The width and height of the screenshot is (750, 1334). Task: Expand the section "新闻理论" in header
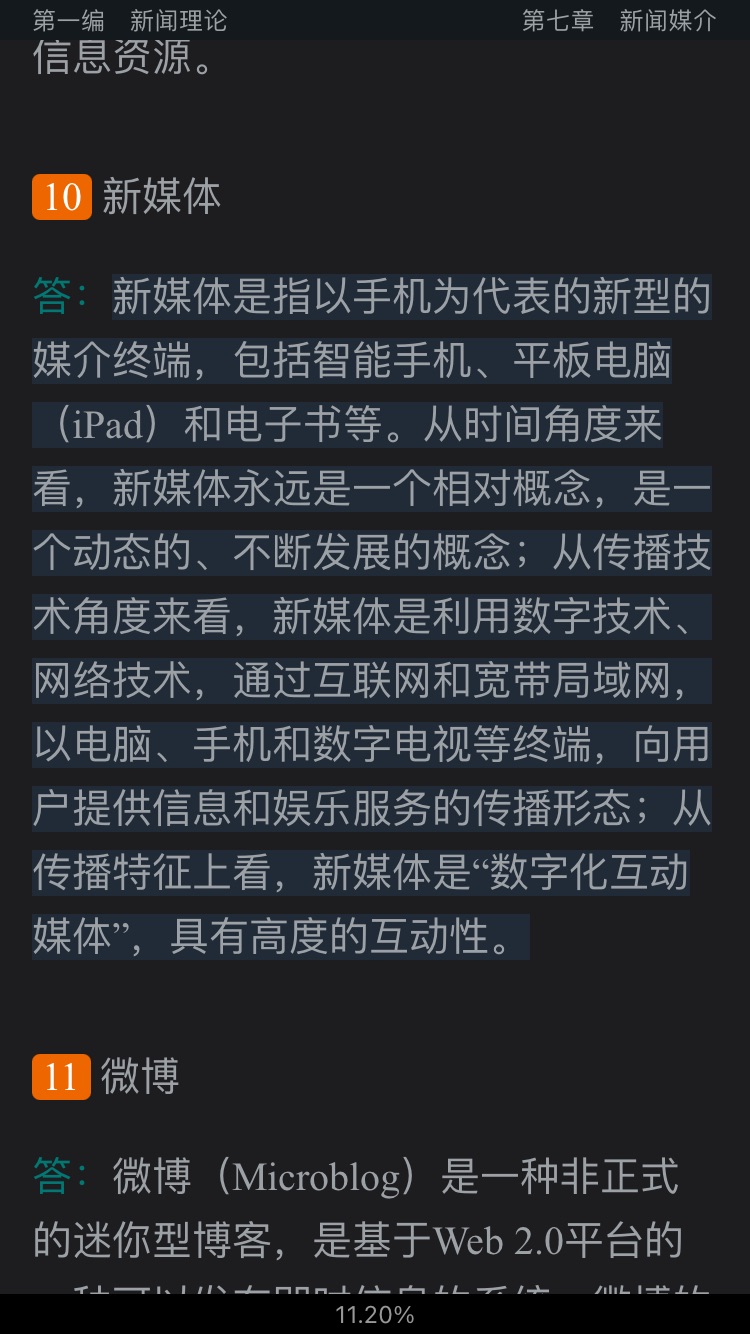[178, 21]
